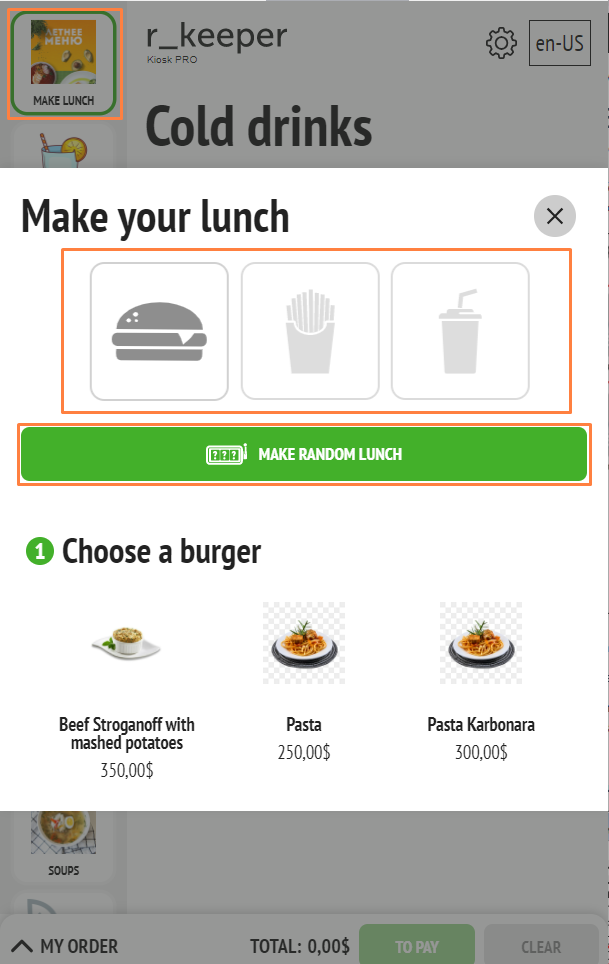Viewport: 609px width, 964px height.
Task: Tap the To Pay button
Action: pos(417,946)
